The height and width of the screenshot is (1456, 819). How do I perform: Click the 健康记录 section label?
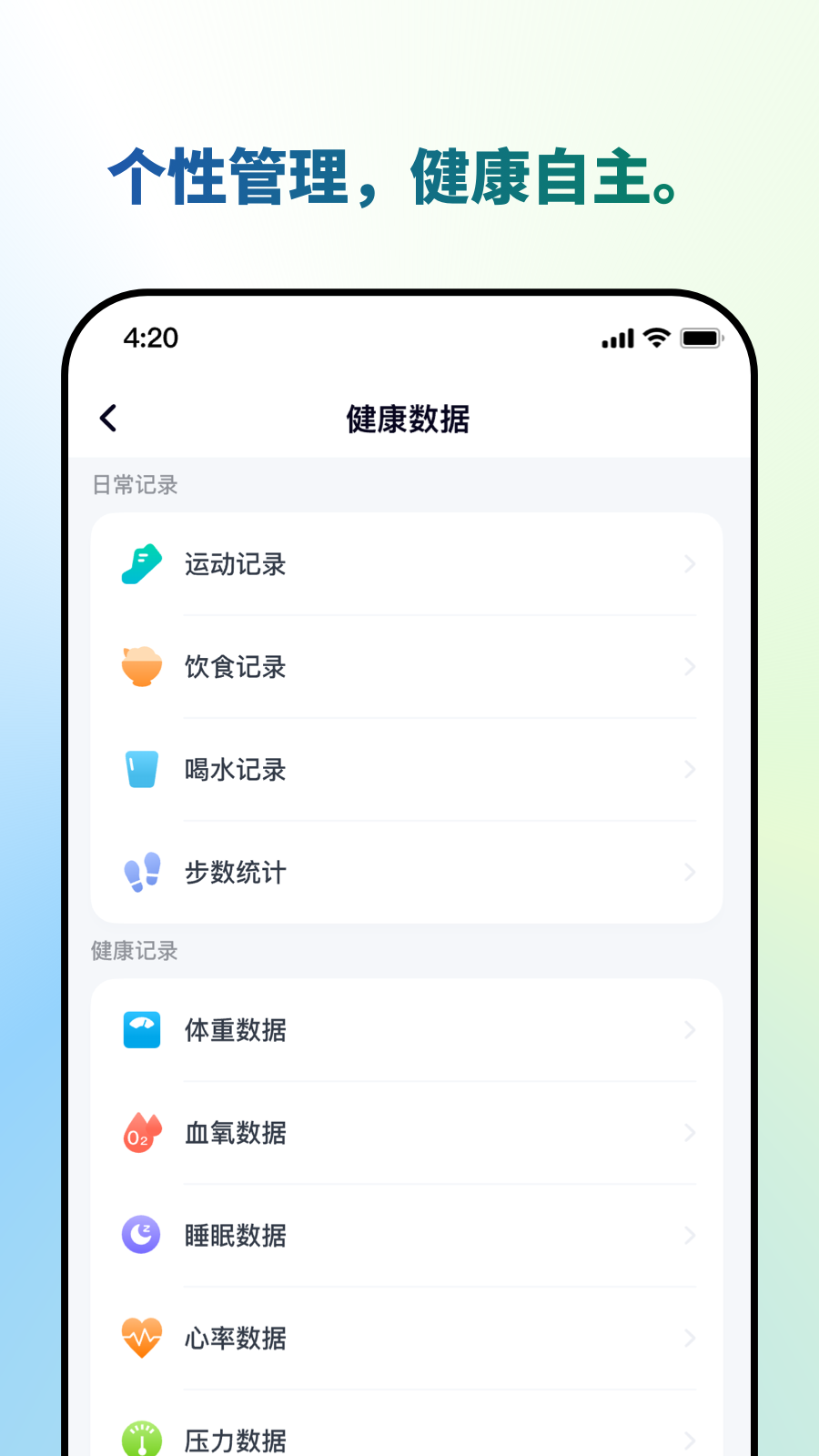133,951
